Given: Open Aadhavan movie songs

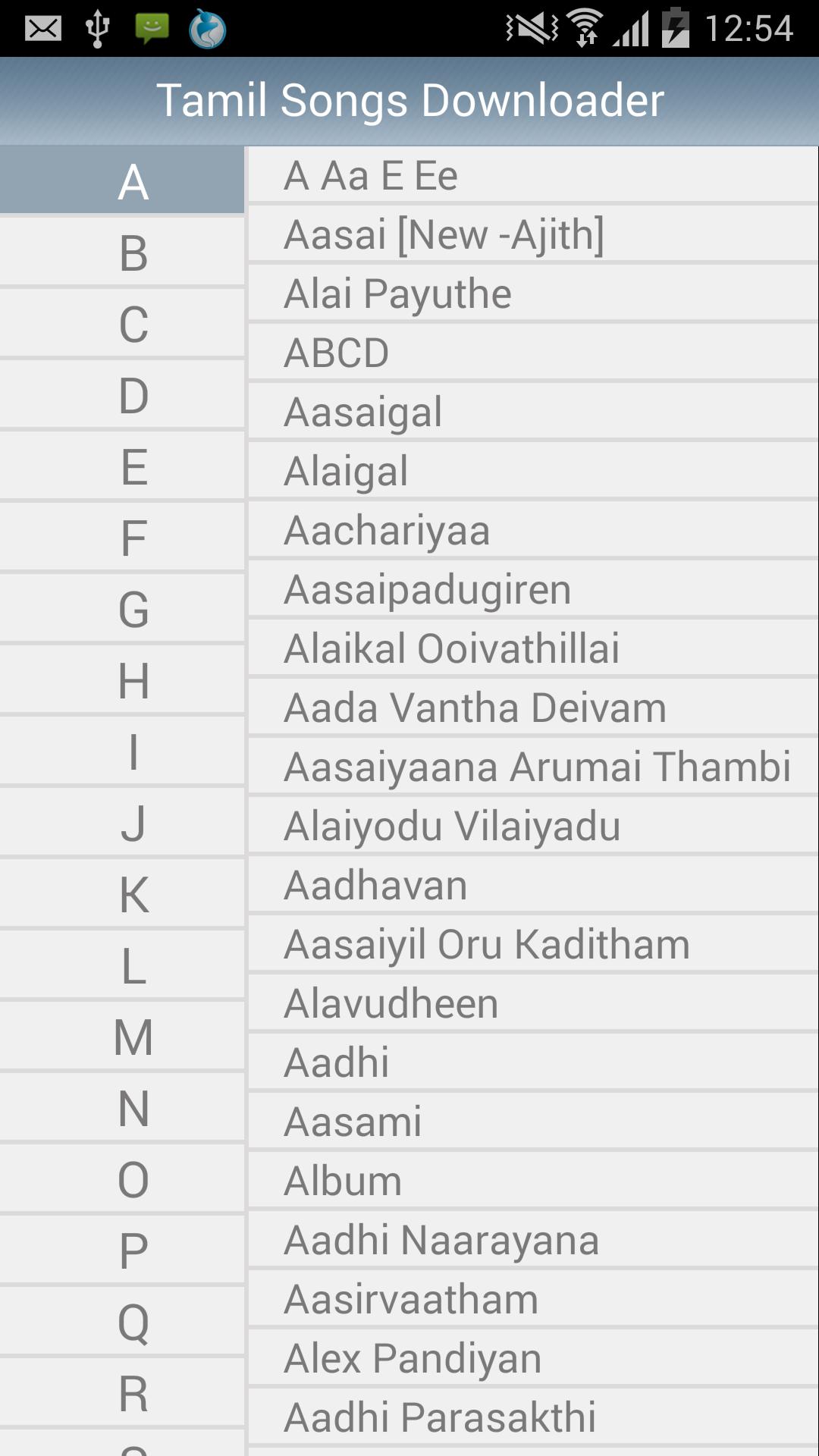Looking at the screenshot, I should [531, 885].
